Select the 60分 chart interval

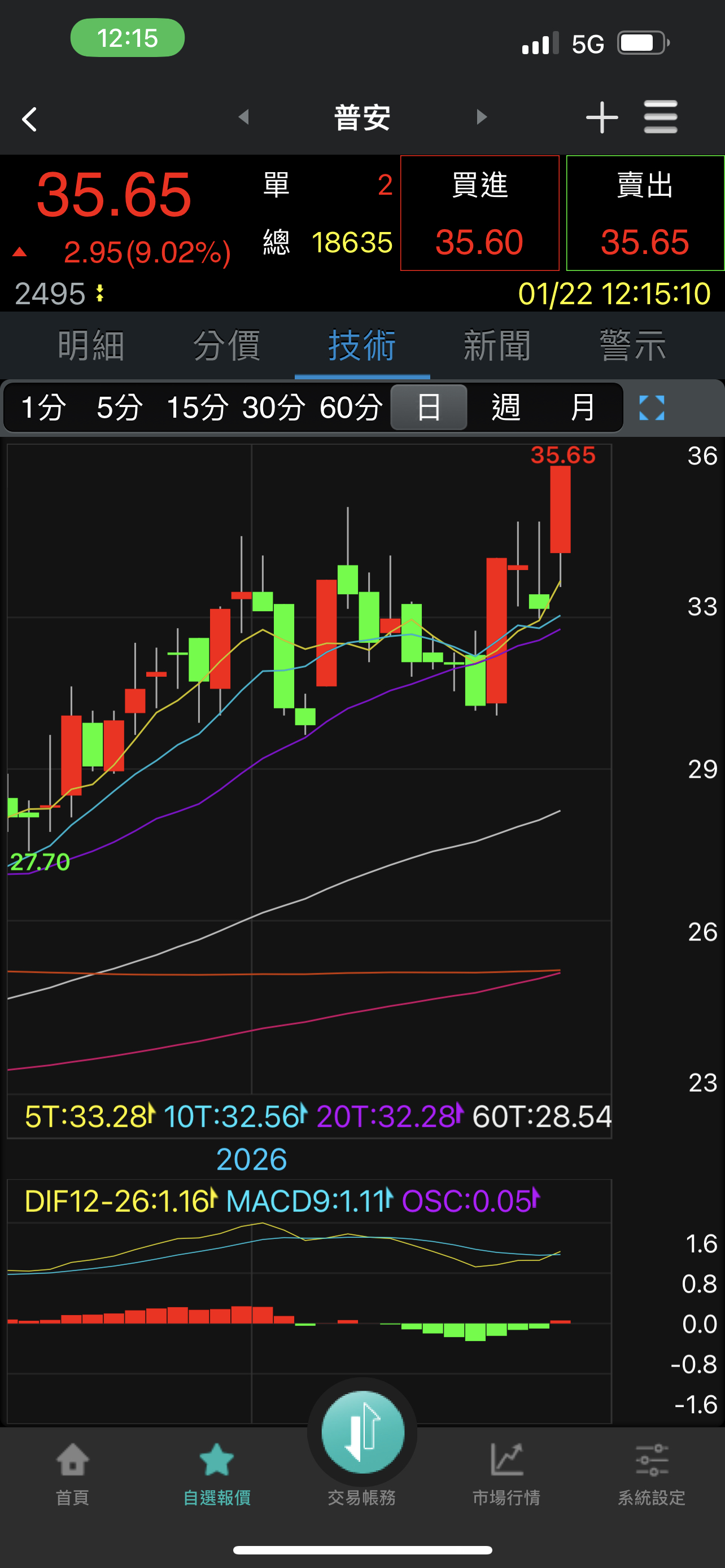pyautogui.click(x=351, y=407)
